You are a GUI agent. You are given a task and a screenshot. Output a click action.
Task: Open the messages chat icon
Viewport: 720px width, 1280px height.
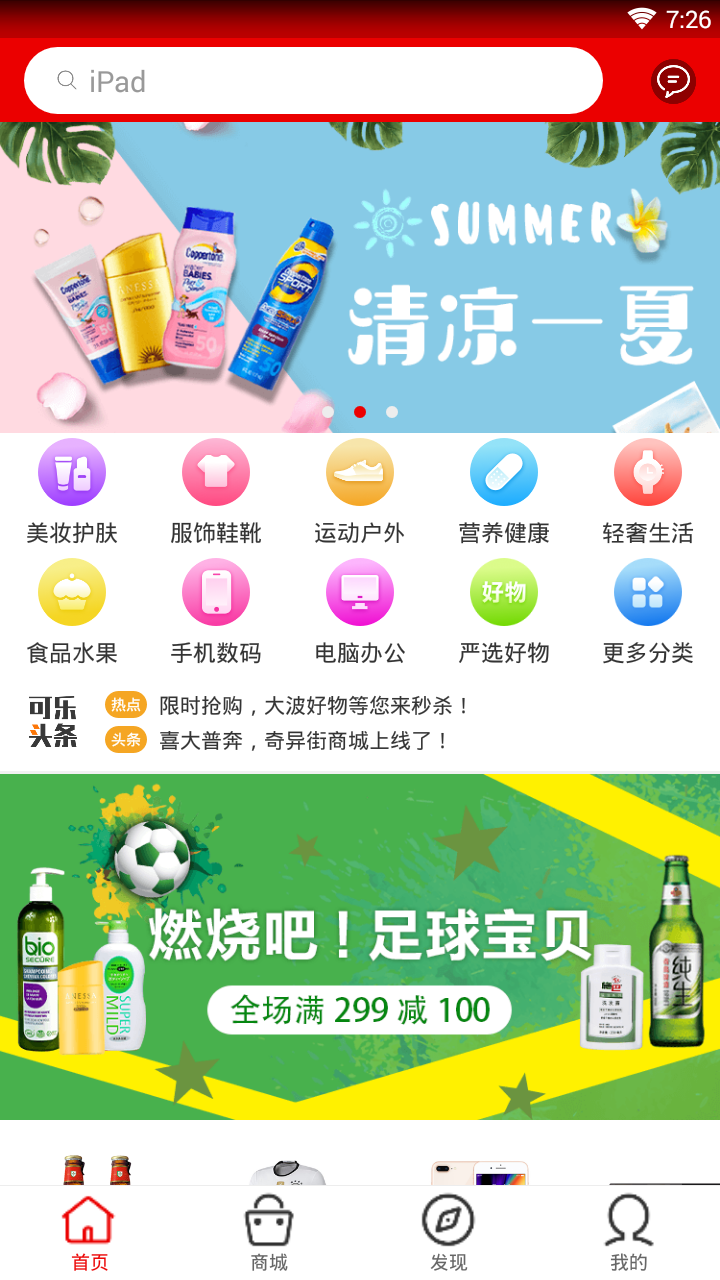pos(673,81)
